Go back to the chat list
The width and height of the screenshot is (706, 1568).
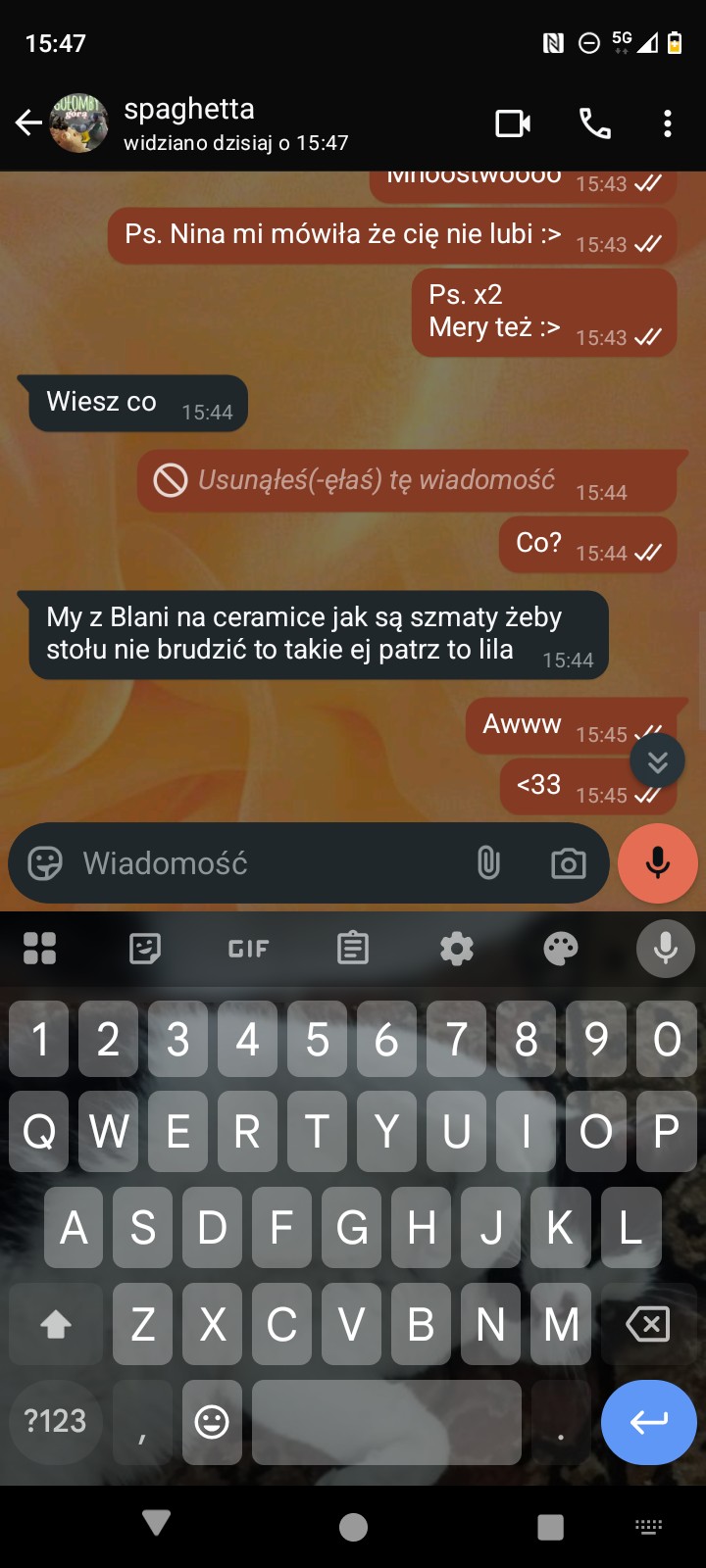28,122
